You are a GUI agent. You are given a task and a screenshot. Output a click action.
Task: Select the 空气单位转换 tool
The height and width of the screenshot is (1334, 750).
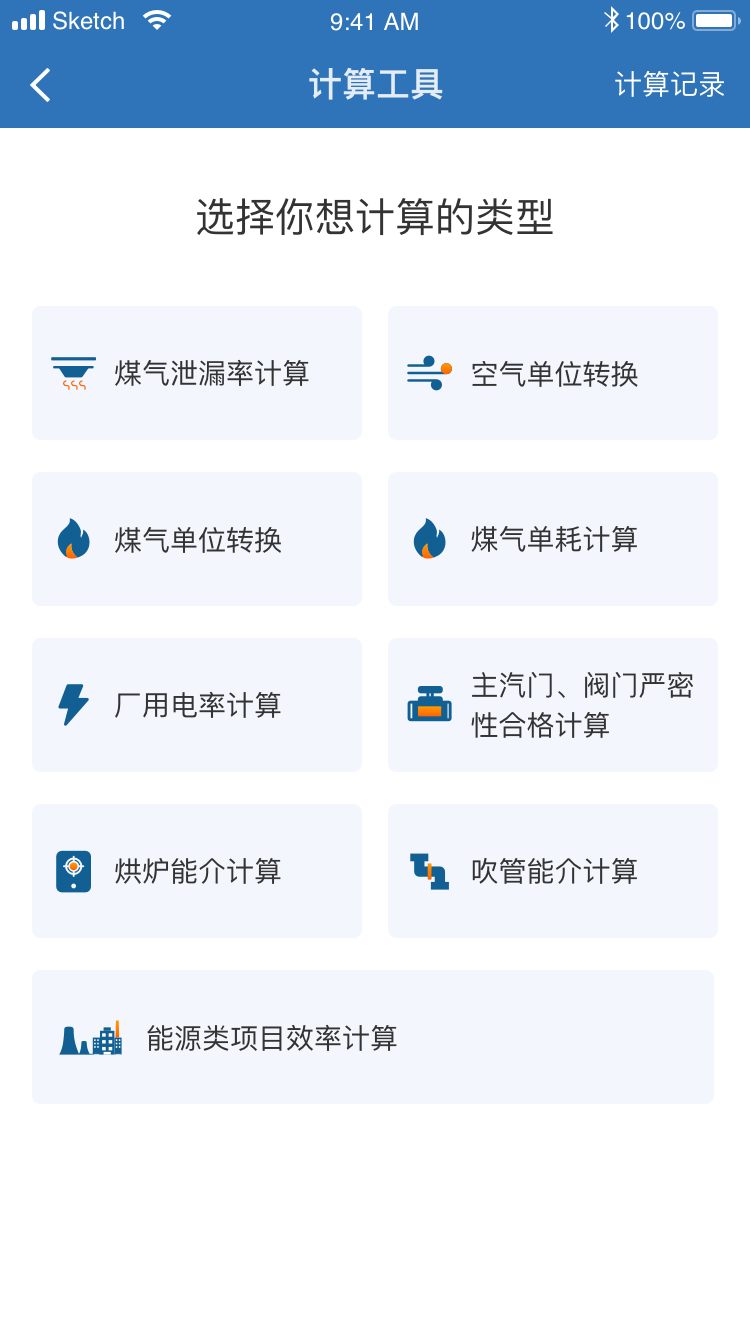click(x=553, y=373)
